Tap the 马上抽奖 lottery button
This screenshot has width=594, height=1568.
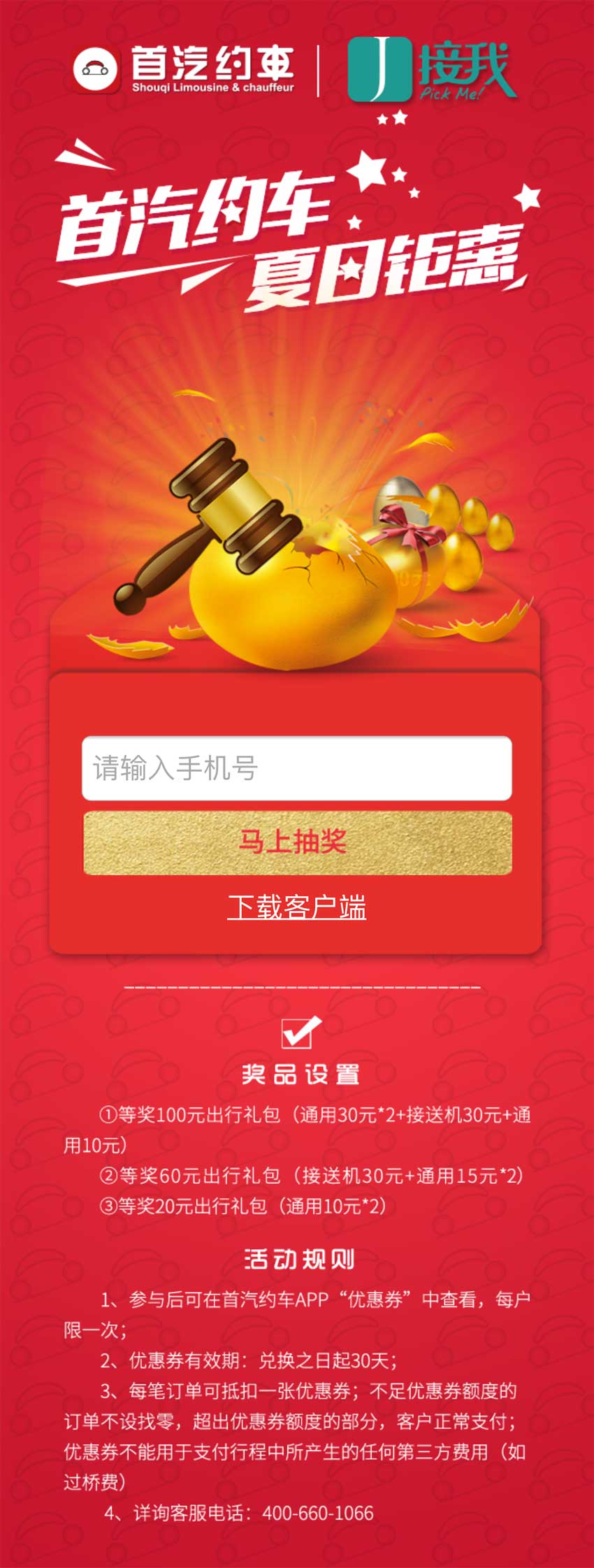[296, 842]
